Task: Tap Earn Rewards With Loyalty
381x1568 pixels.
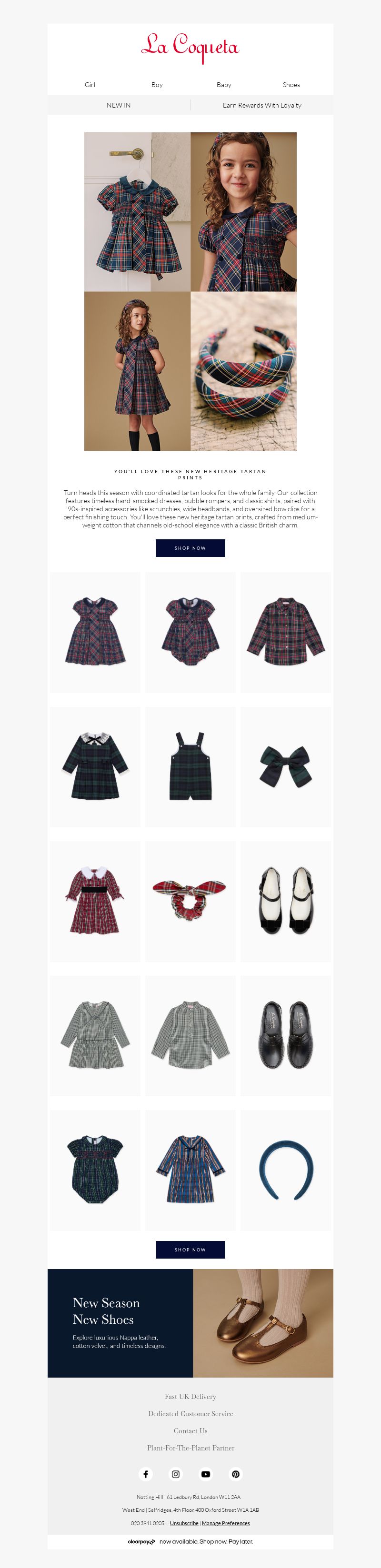Action: [262, 105]
